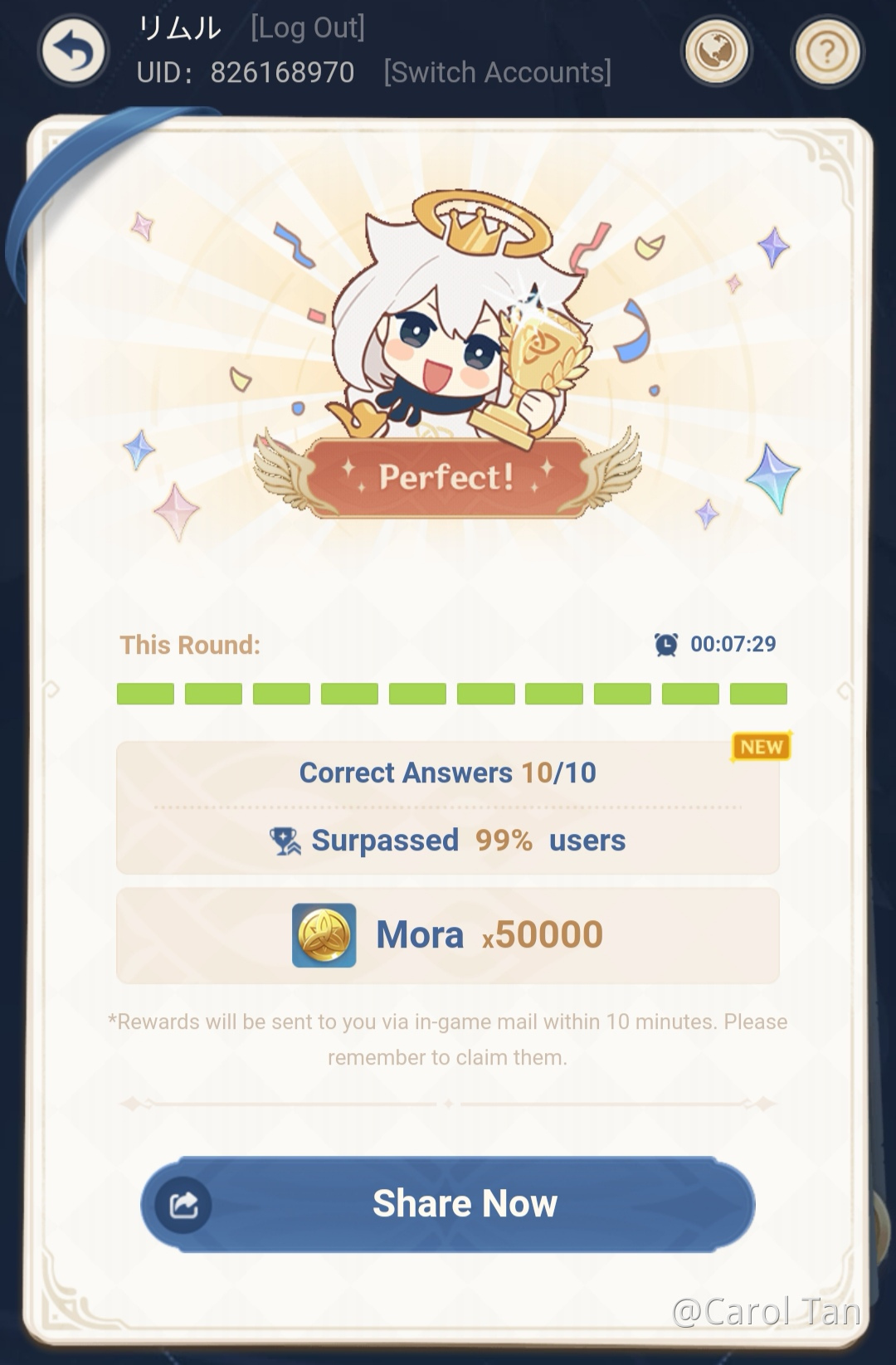Open the globe language icon
896x1365 pixels.
click(715, 51)
